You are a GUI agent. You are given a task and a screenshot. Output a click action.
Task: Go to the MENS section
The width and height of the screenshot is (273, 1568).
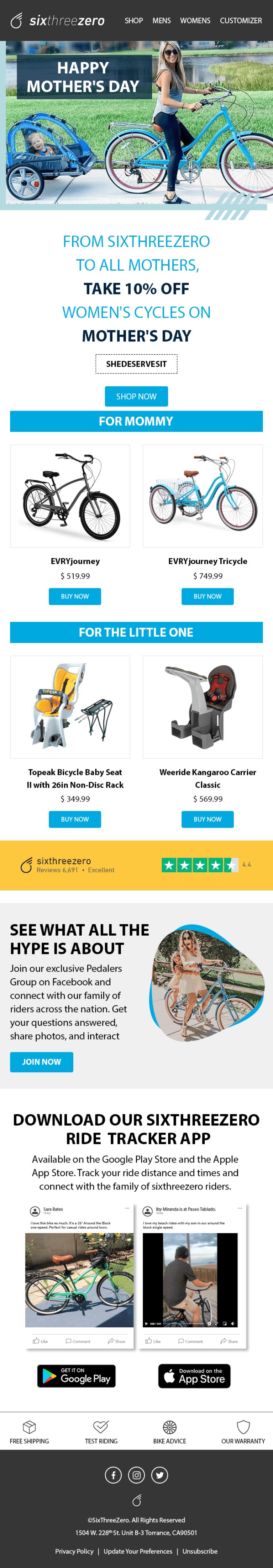tap(161, 21)
